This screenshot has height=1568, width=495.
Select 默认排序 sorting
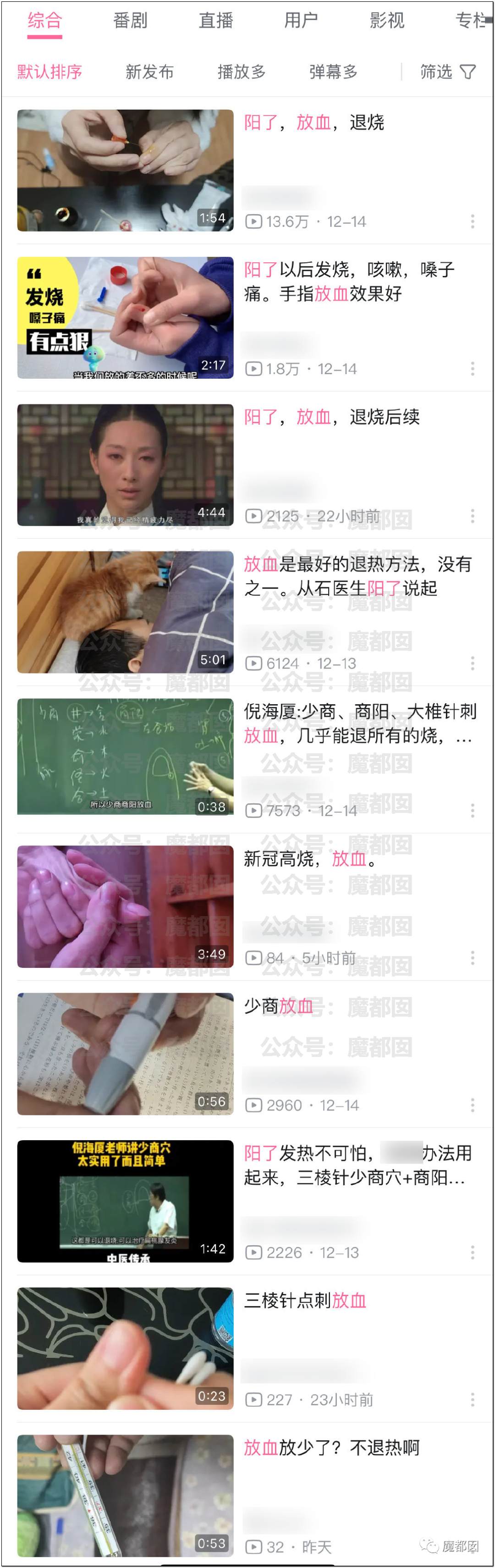pyautogui.click(x=49, y=72)
